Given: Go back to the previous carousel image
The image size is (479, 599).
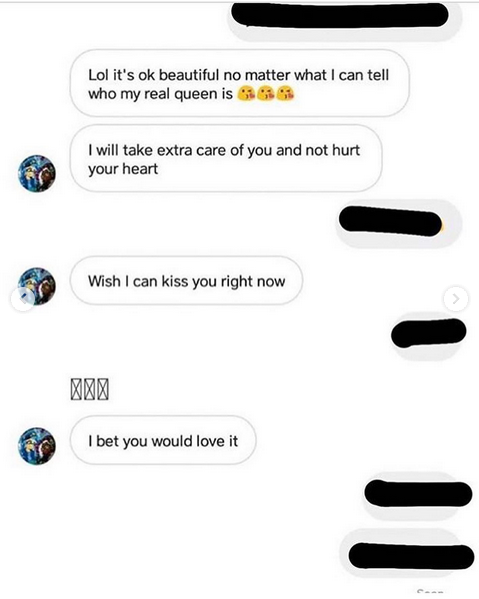Looking at the screenshot, I should pyautogui.click(x=23, y=299).
